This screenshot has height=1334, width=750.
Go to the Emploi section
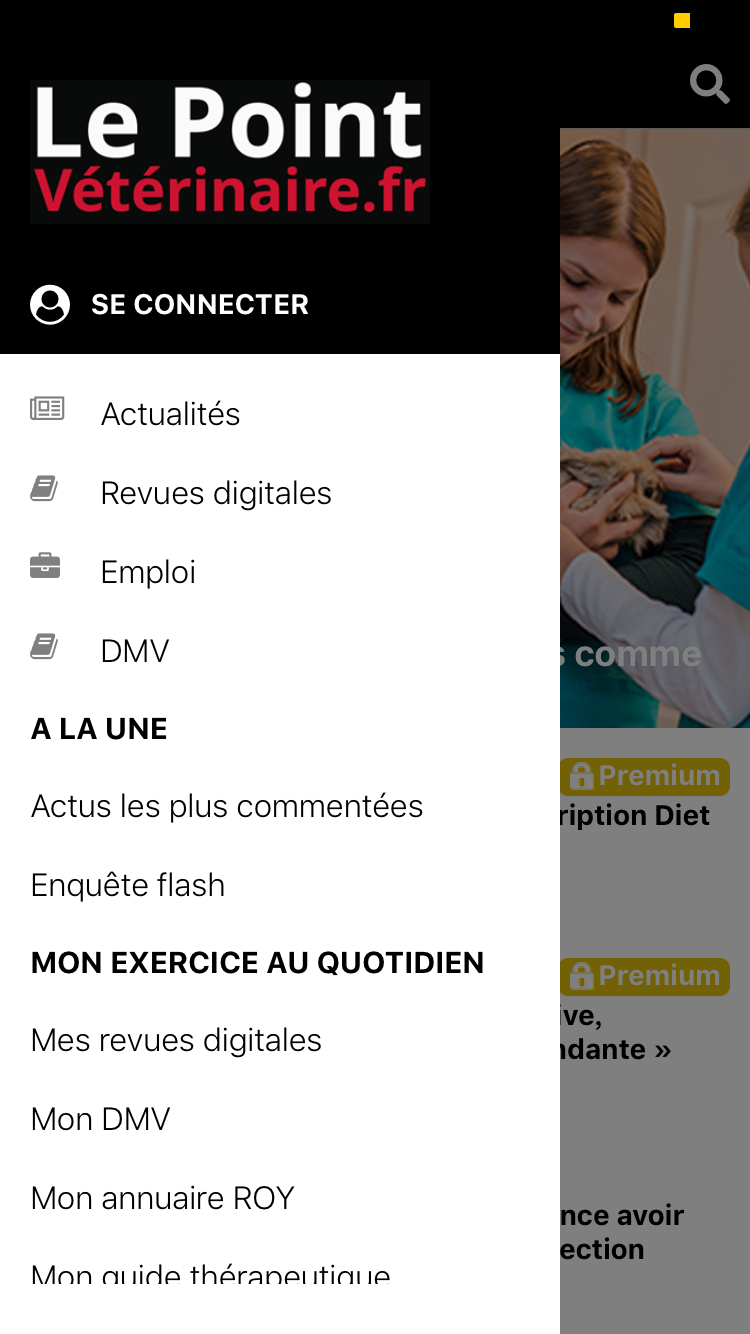pyautogui.click(x=148, y=571)
